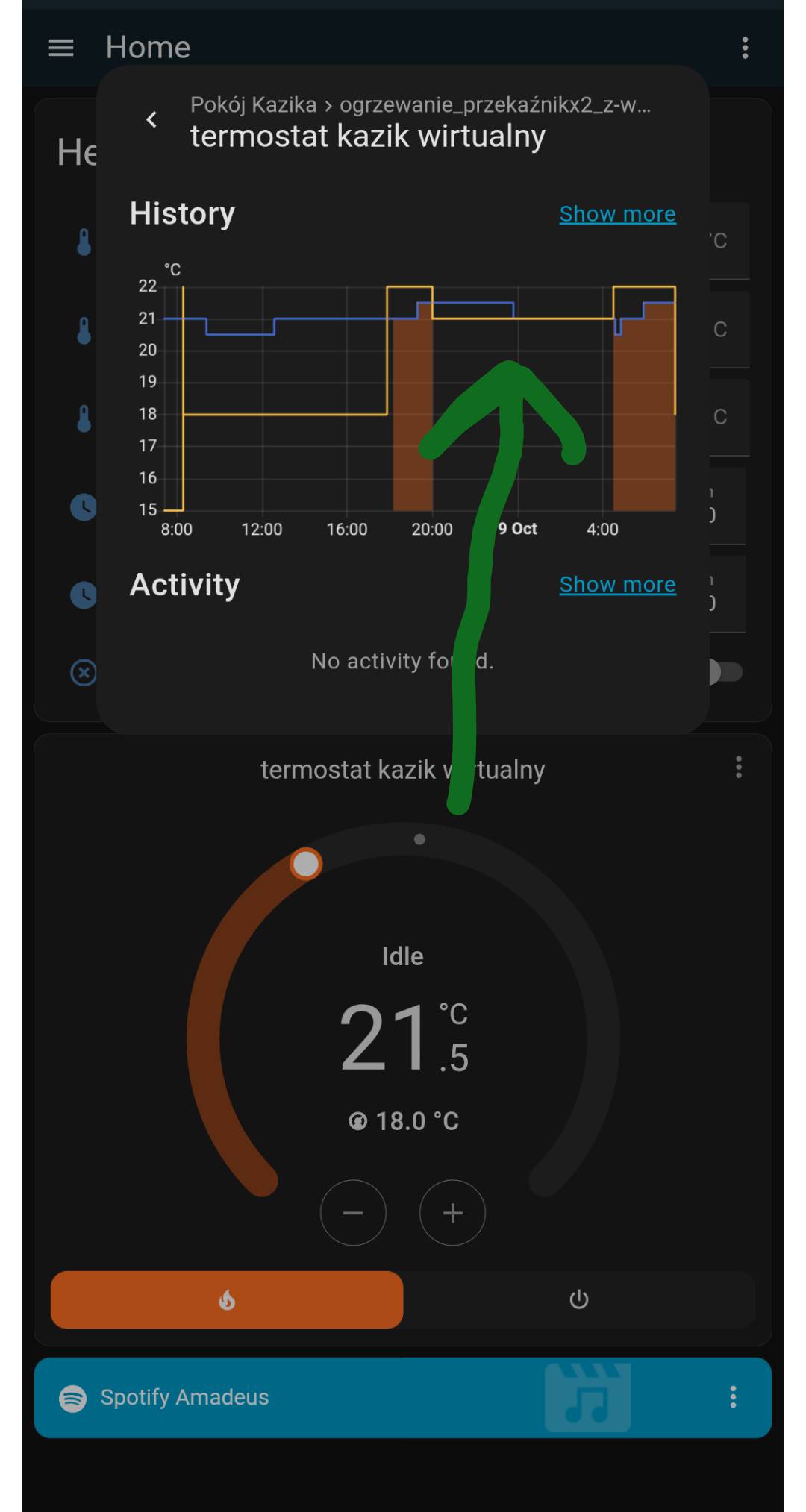
Task: Open the thermostat card's three-dot menu
Action: [738, 767]
